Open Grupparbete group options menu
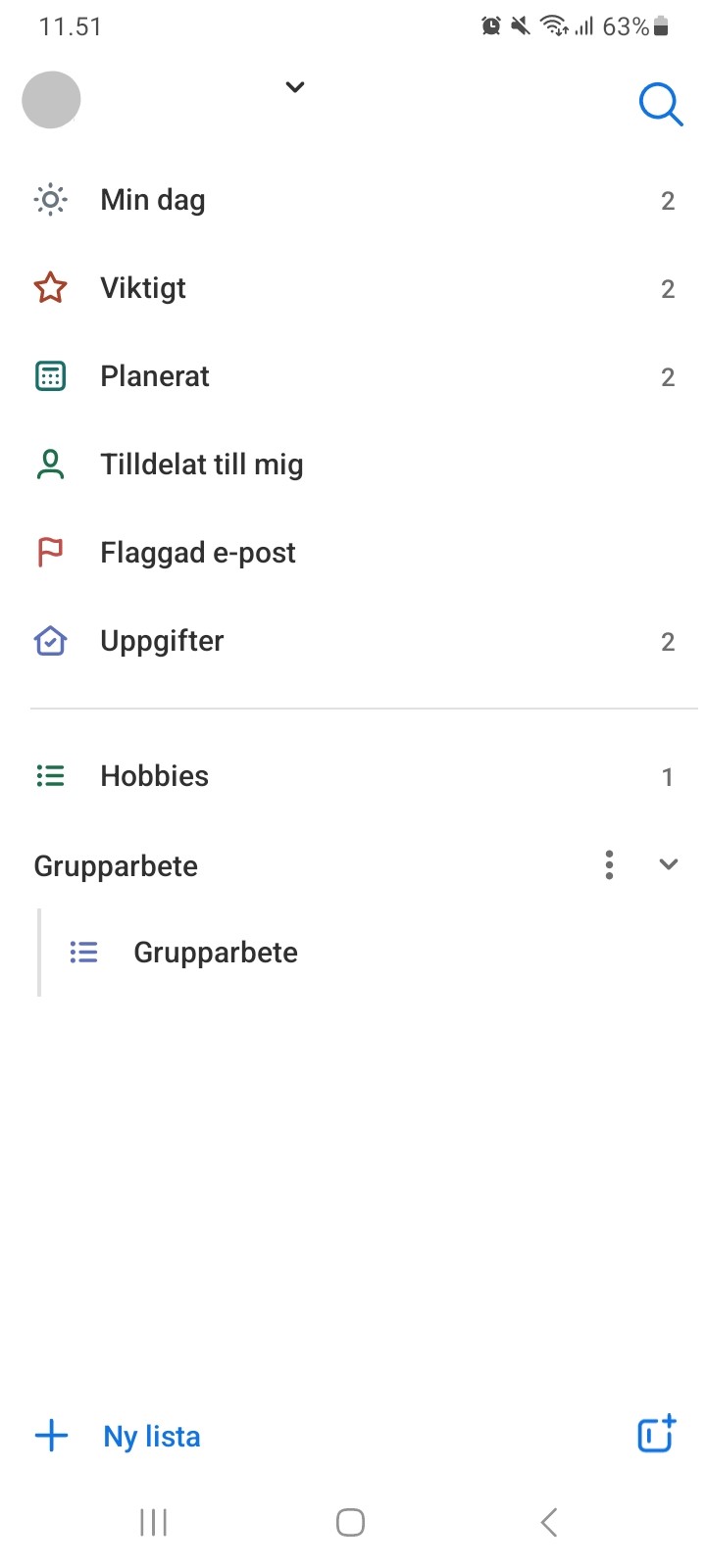706x1568 pixels. coord(609,864)
